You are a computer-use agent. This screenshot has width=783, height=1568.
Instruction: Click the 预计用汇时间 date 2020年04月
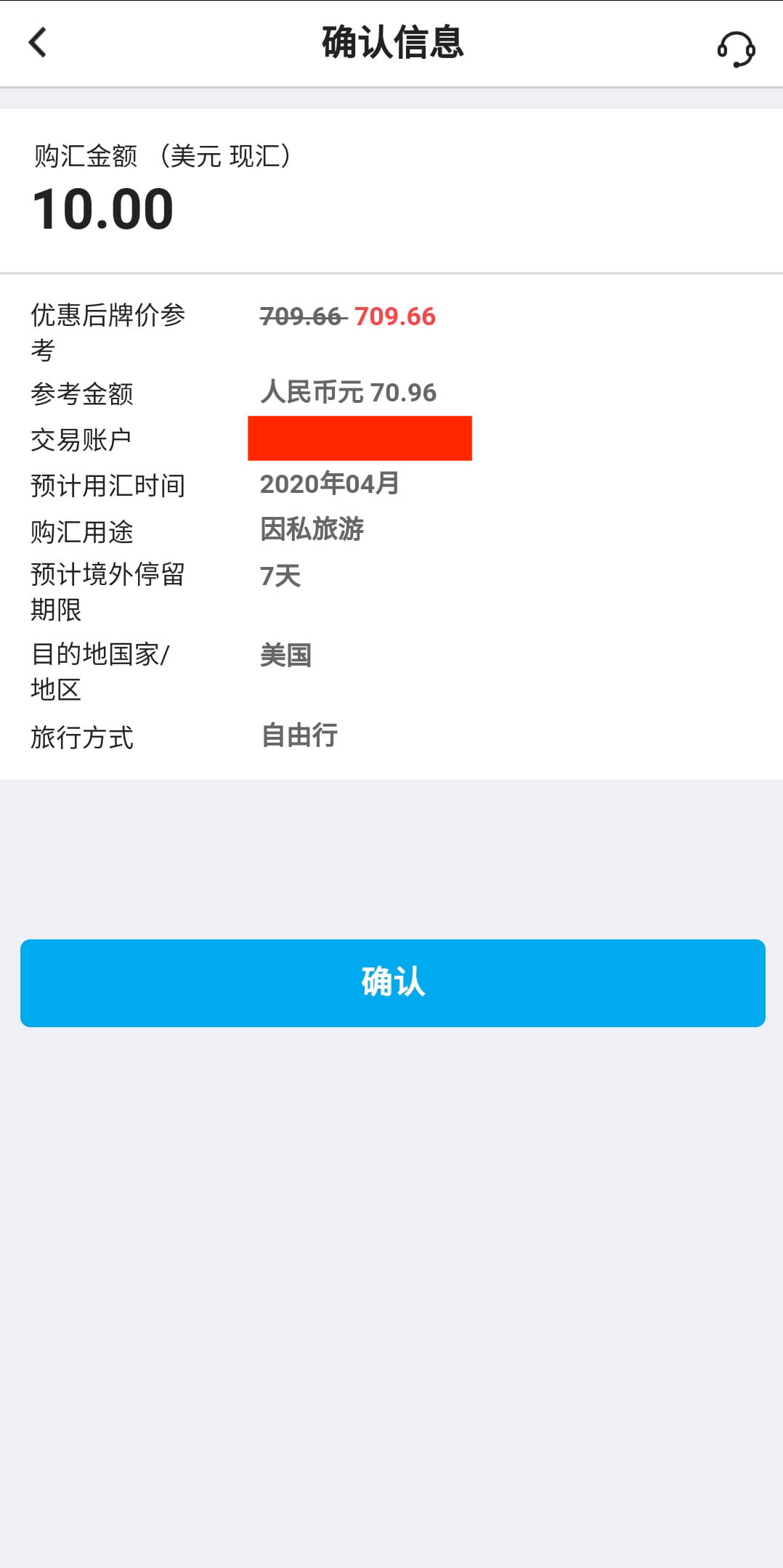(330, 484)
